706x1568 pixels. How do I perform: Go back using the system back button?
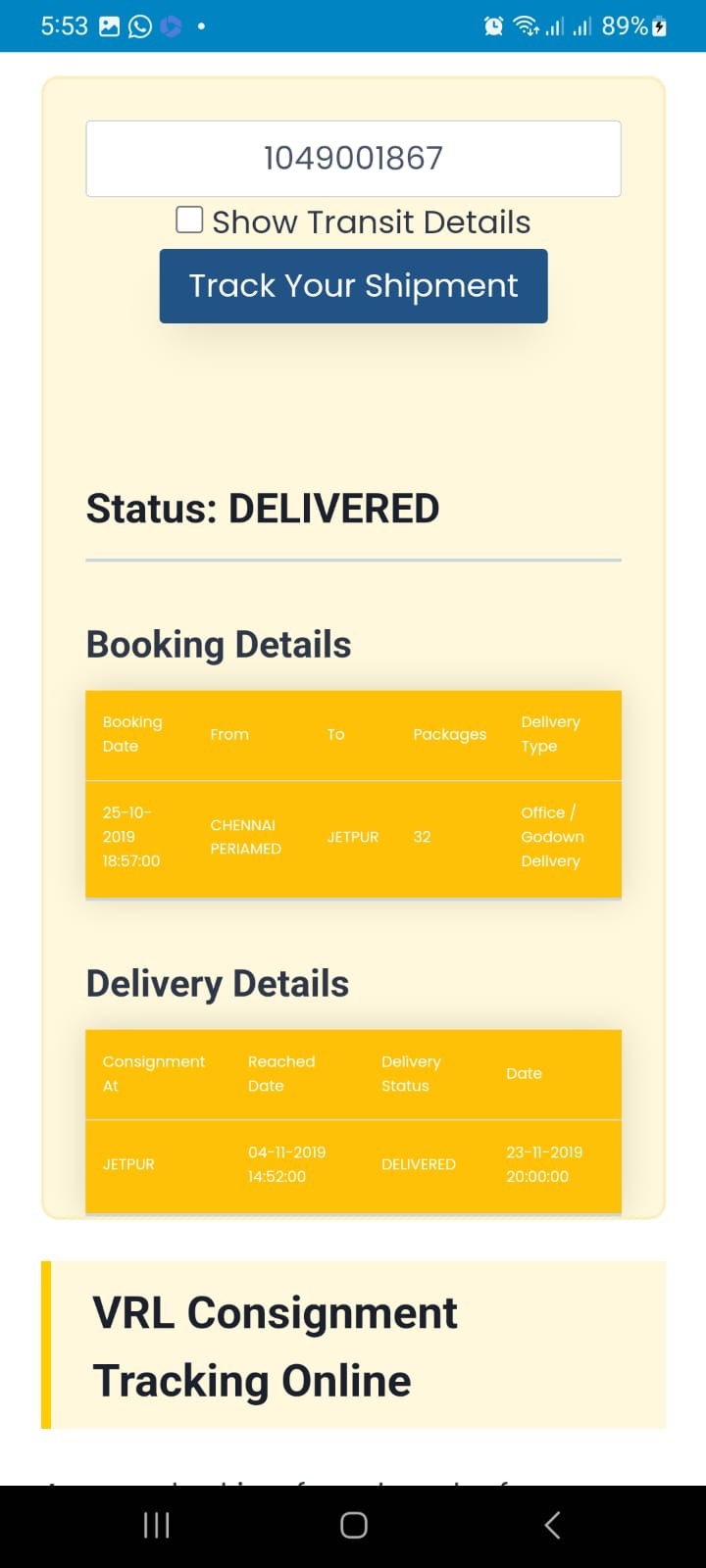(x=552, y=1525)
